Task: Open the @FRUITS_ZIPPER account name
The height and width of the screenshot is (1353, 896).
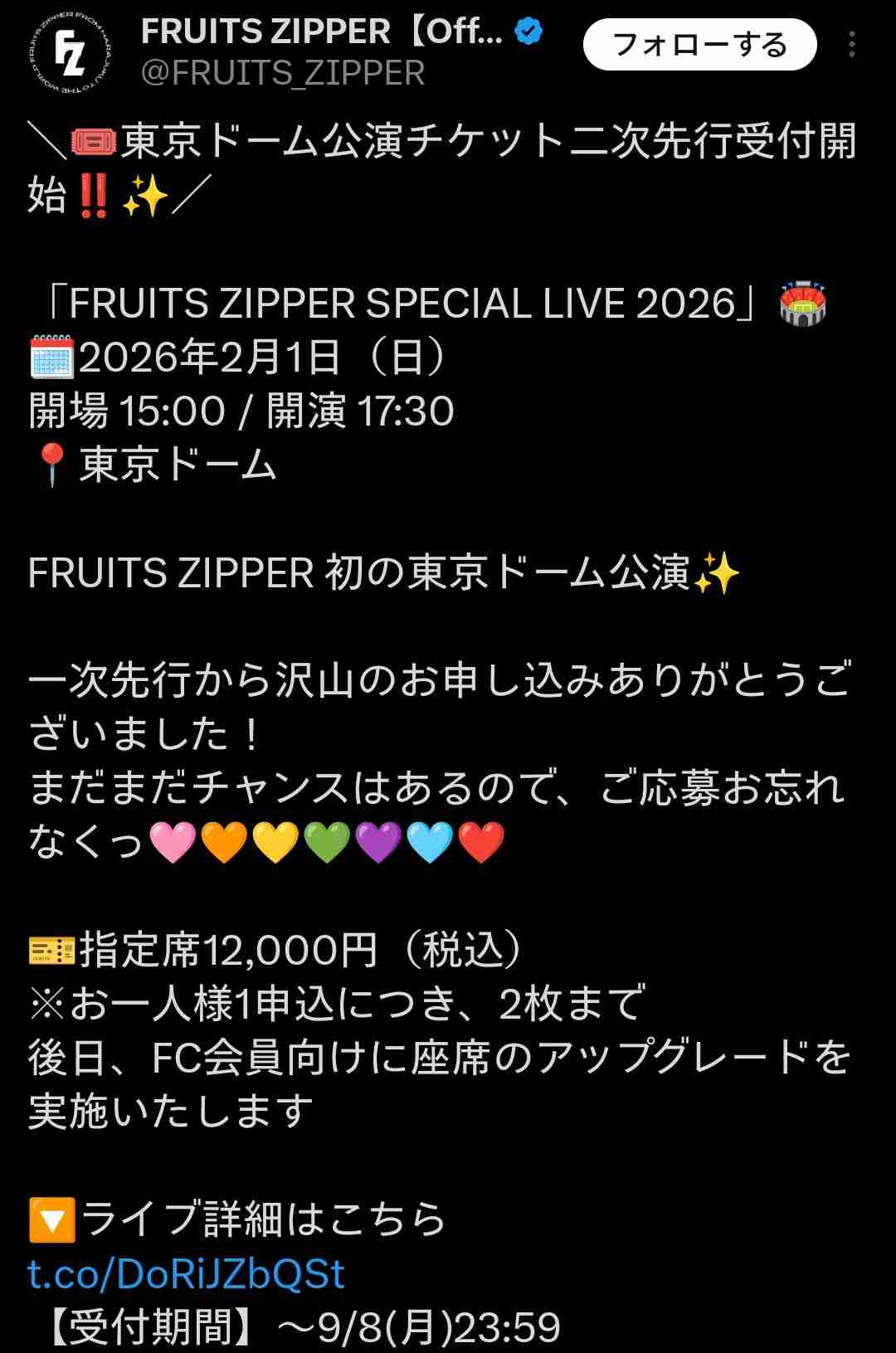Action: 283,73
